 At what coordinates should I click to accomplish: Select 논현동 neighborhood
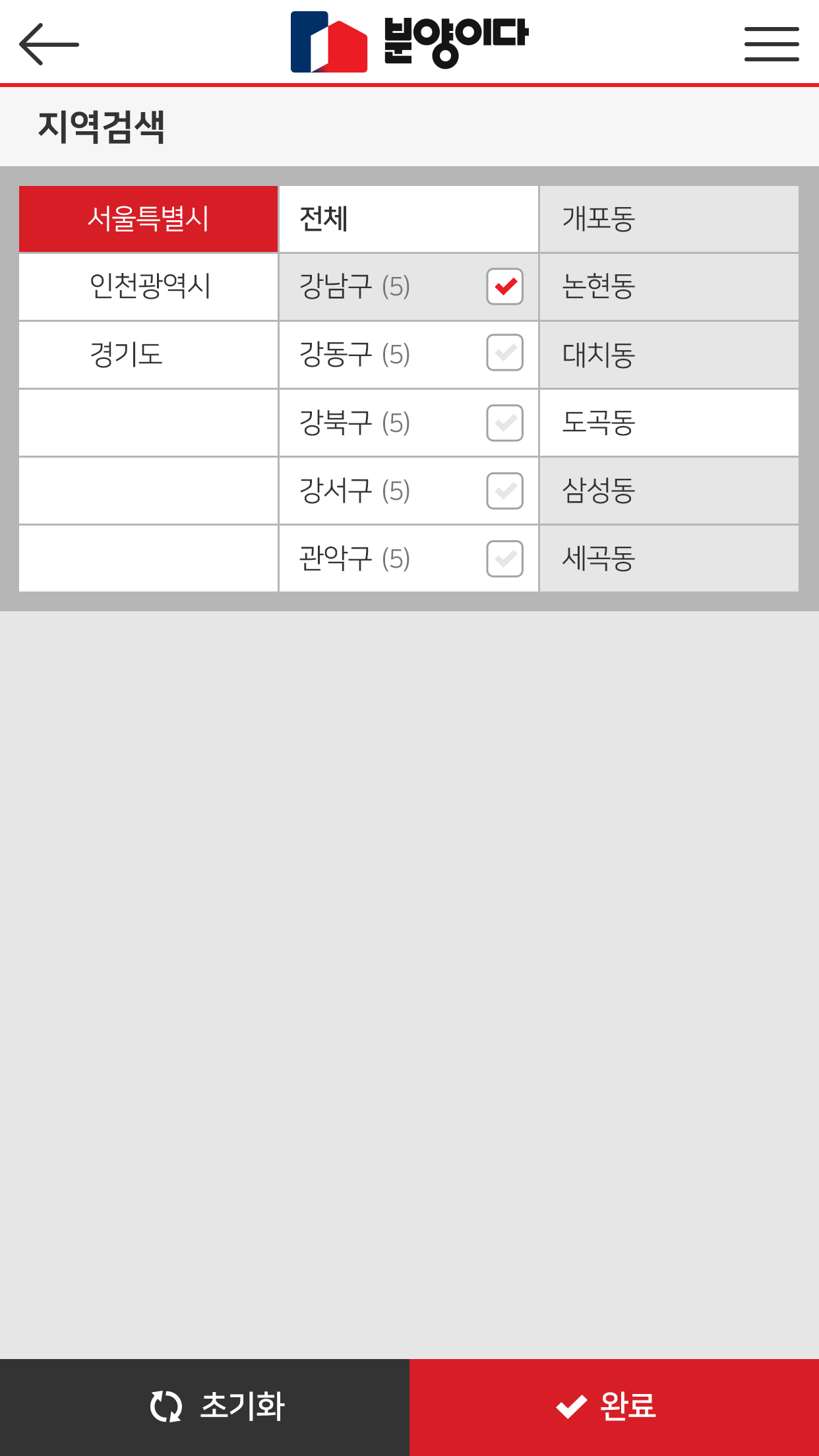(669, 287)
